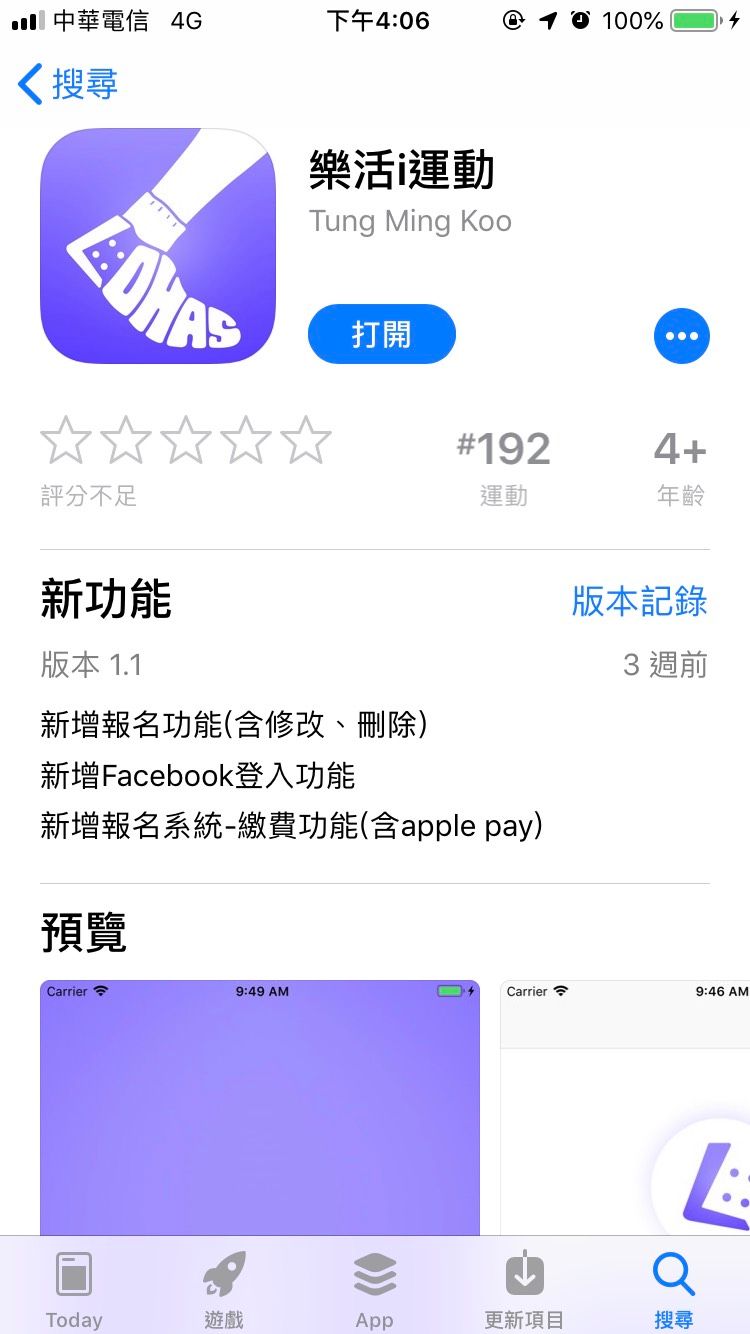Tap developer name Tung Ming Koo

click(411, 220)
